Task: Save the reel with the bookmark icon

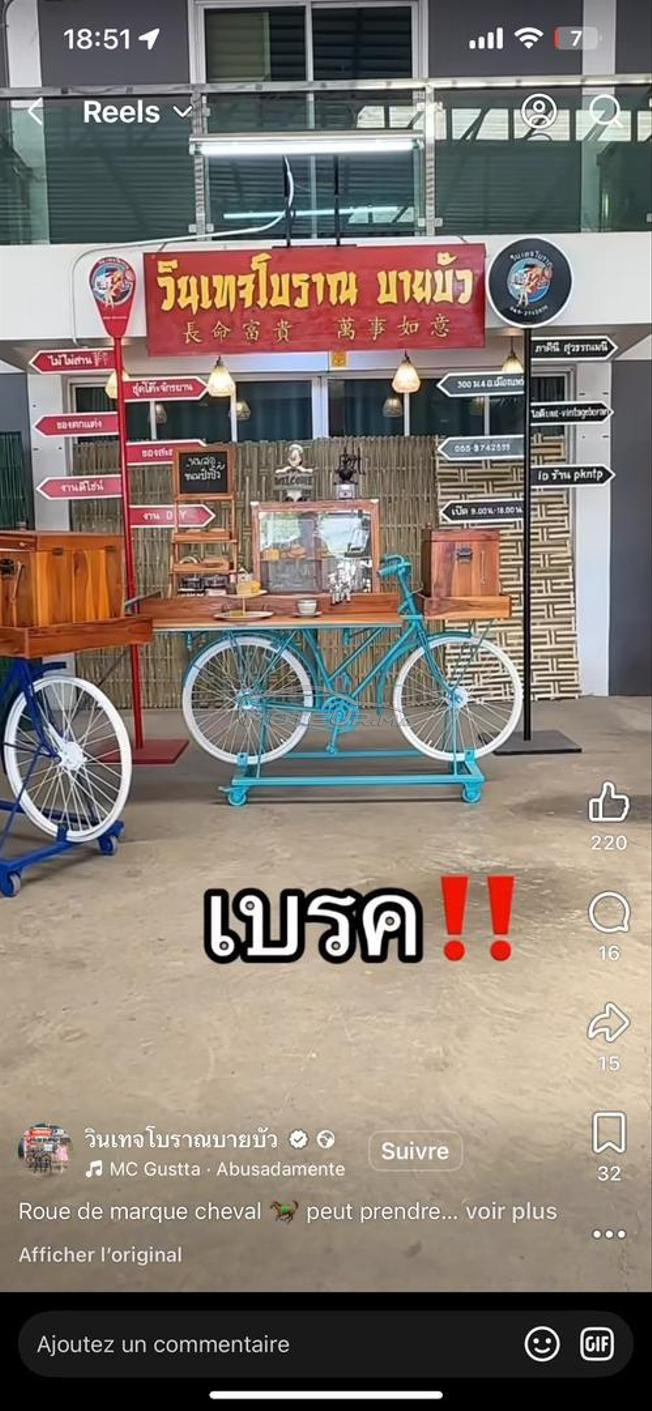Action: [609, 1132]
